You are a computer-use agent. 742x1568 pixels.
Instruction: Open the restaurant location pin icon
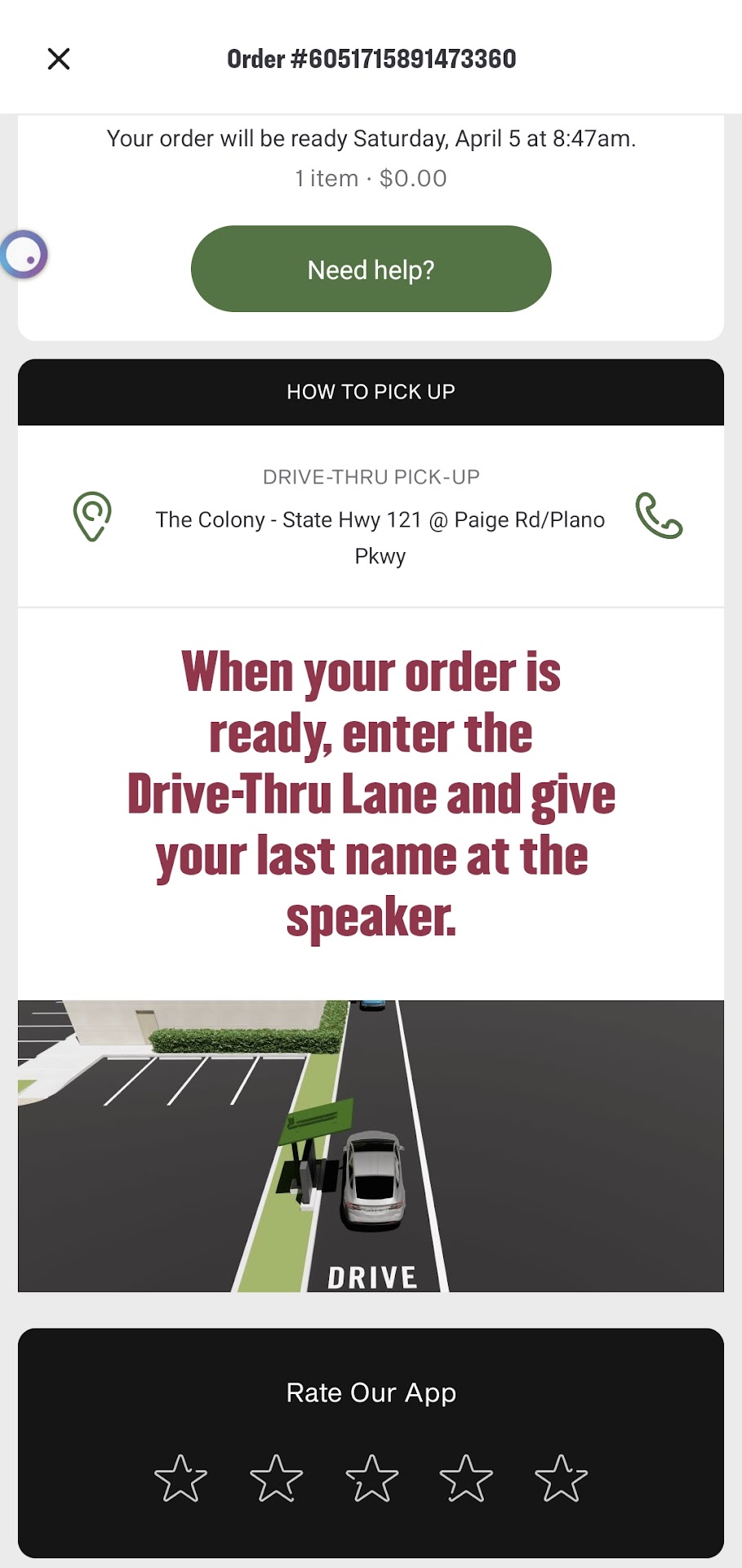pyautogui.click(x=92, y=516)
